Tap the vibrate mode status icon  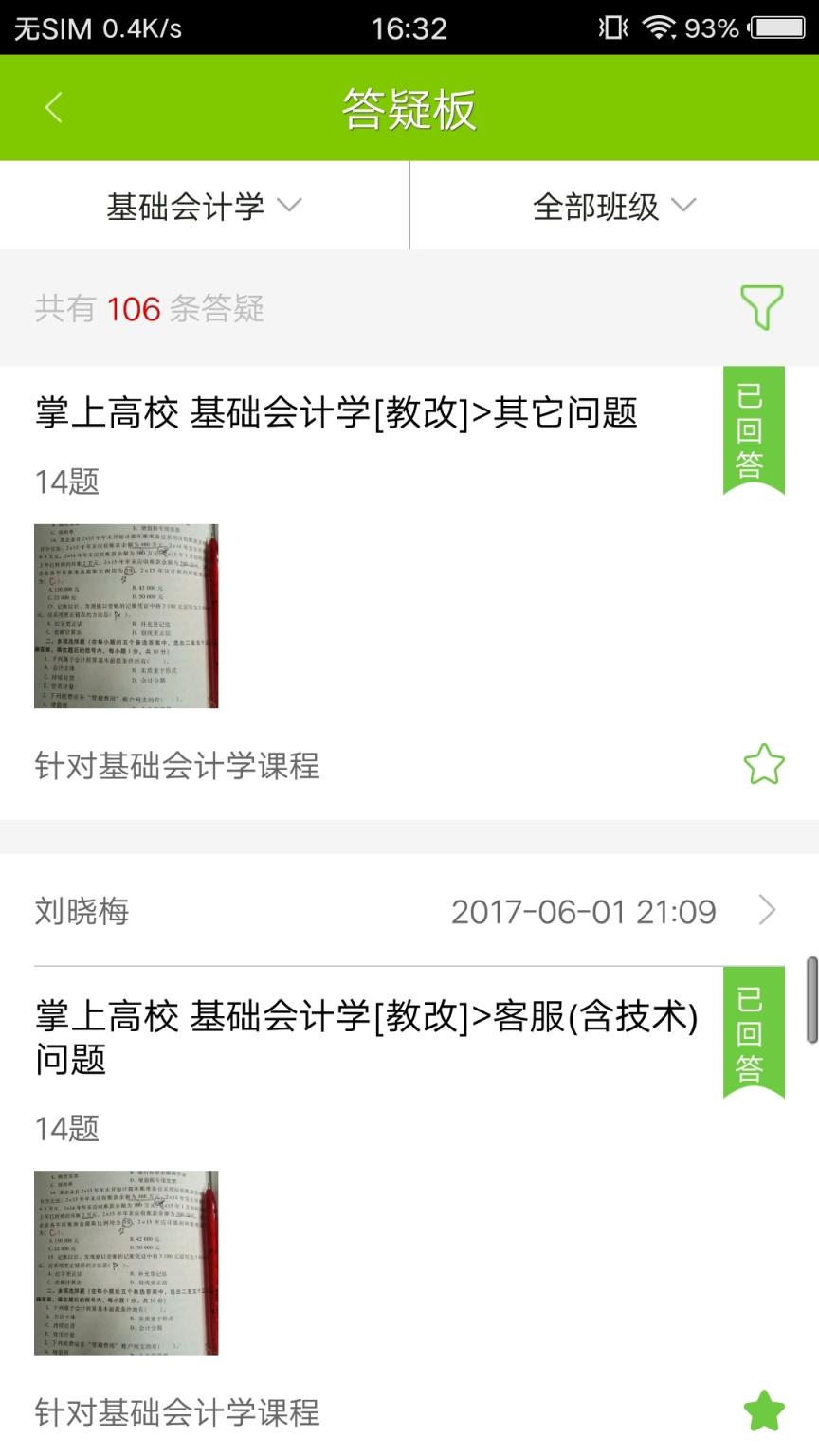(612, 28)
